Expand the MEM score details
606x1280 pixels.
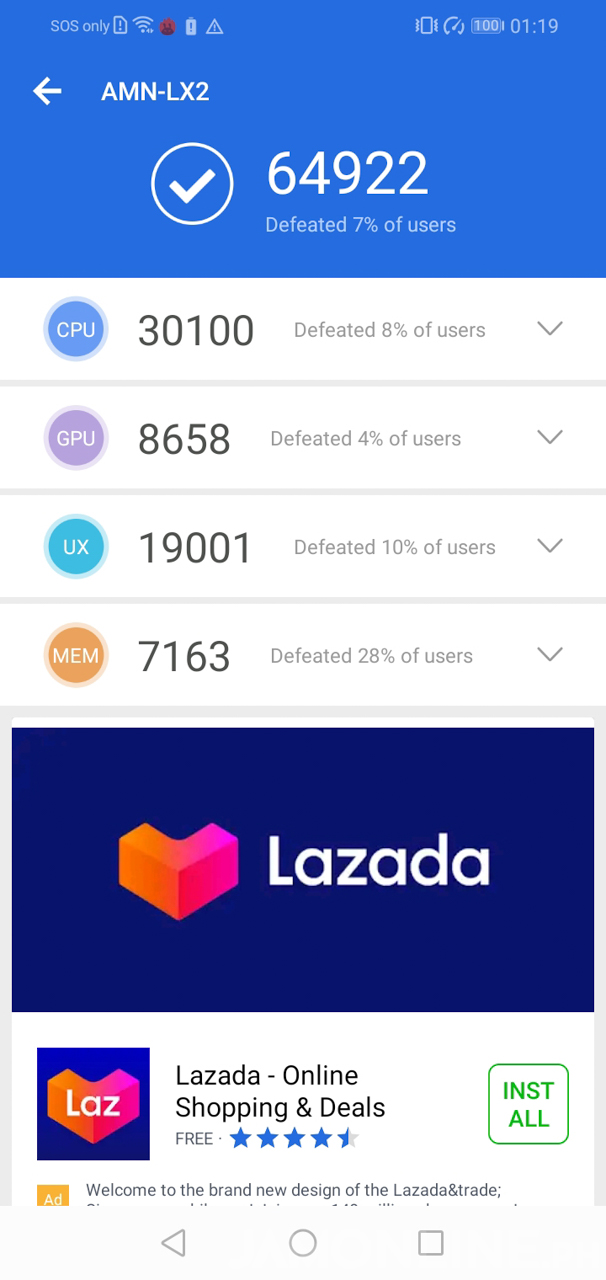(x=550, y=655)
